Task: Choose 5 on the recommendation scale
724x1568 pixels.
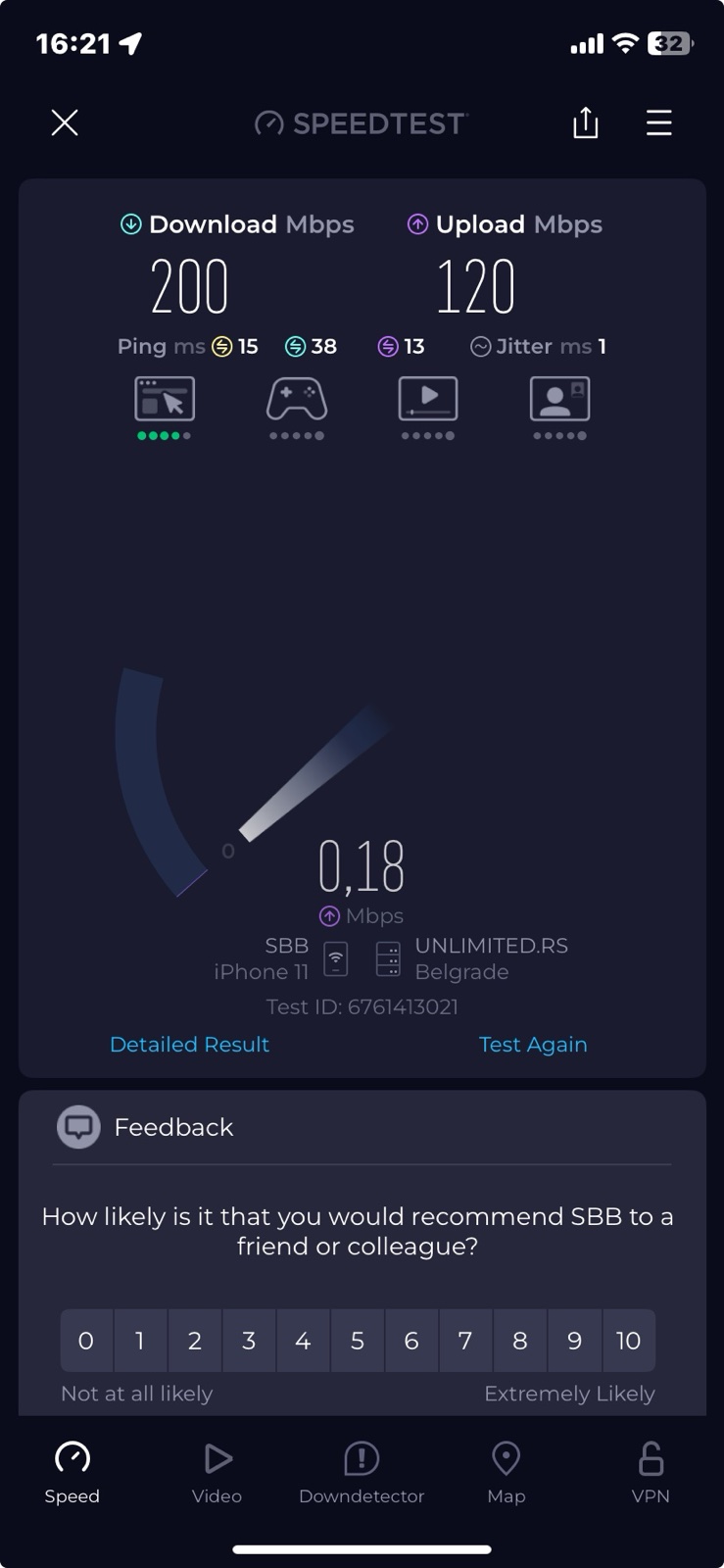Action: point(358,1340)
